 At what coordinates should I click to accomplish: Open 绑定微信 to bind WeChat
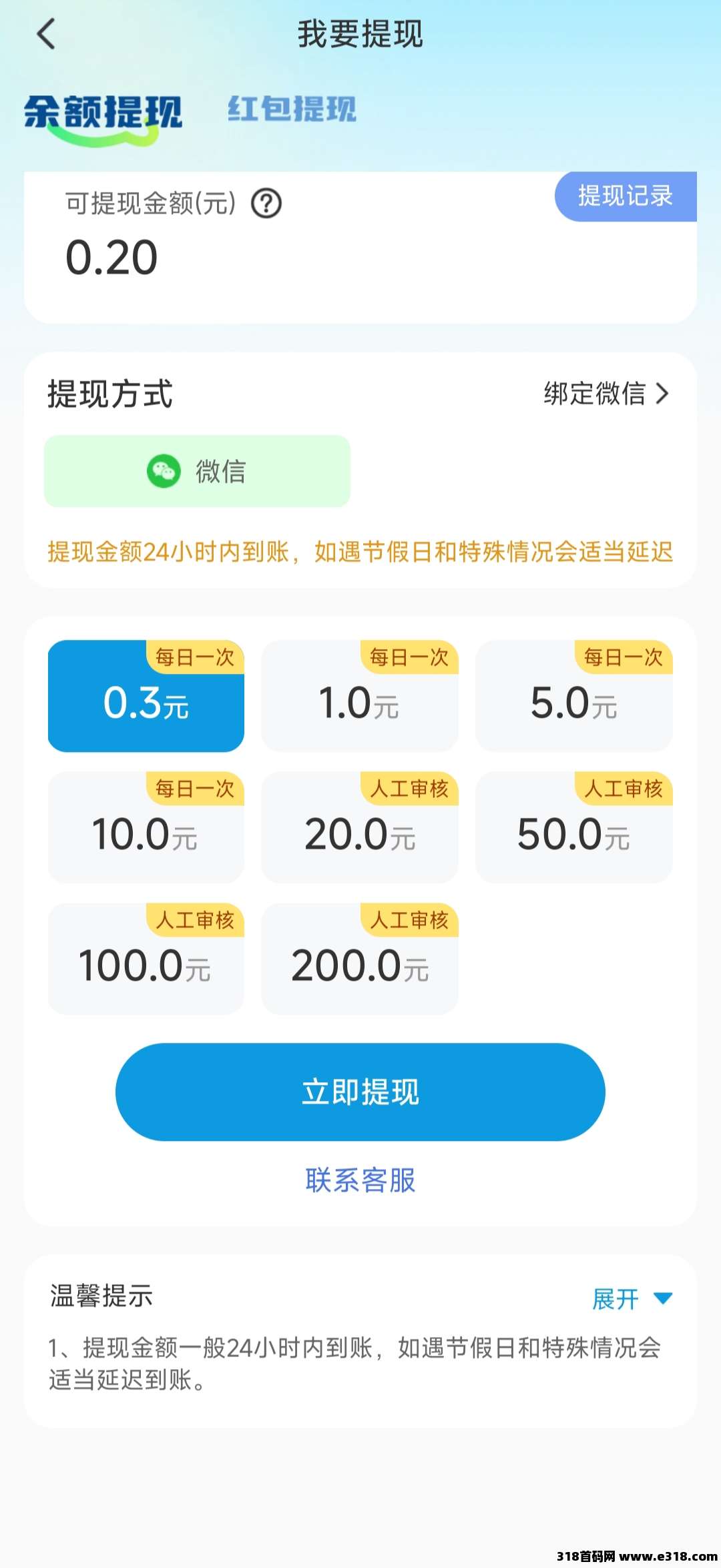(605, 394)
